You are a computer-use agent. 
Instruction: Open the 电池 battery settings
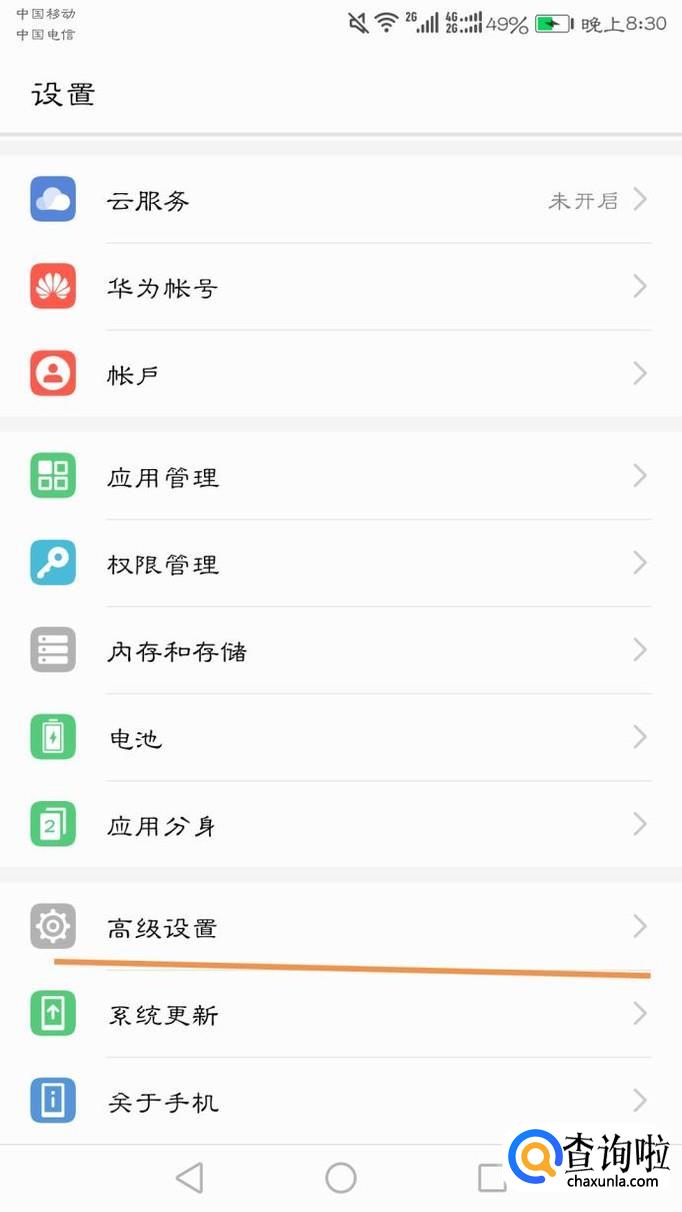point(340,739)
